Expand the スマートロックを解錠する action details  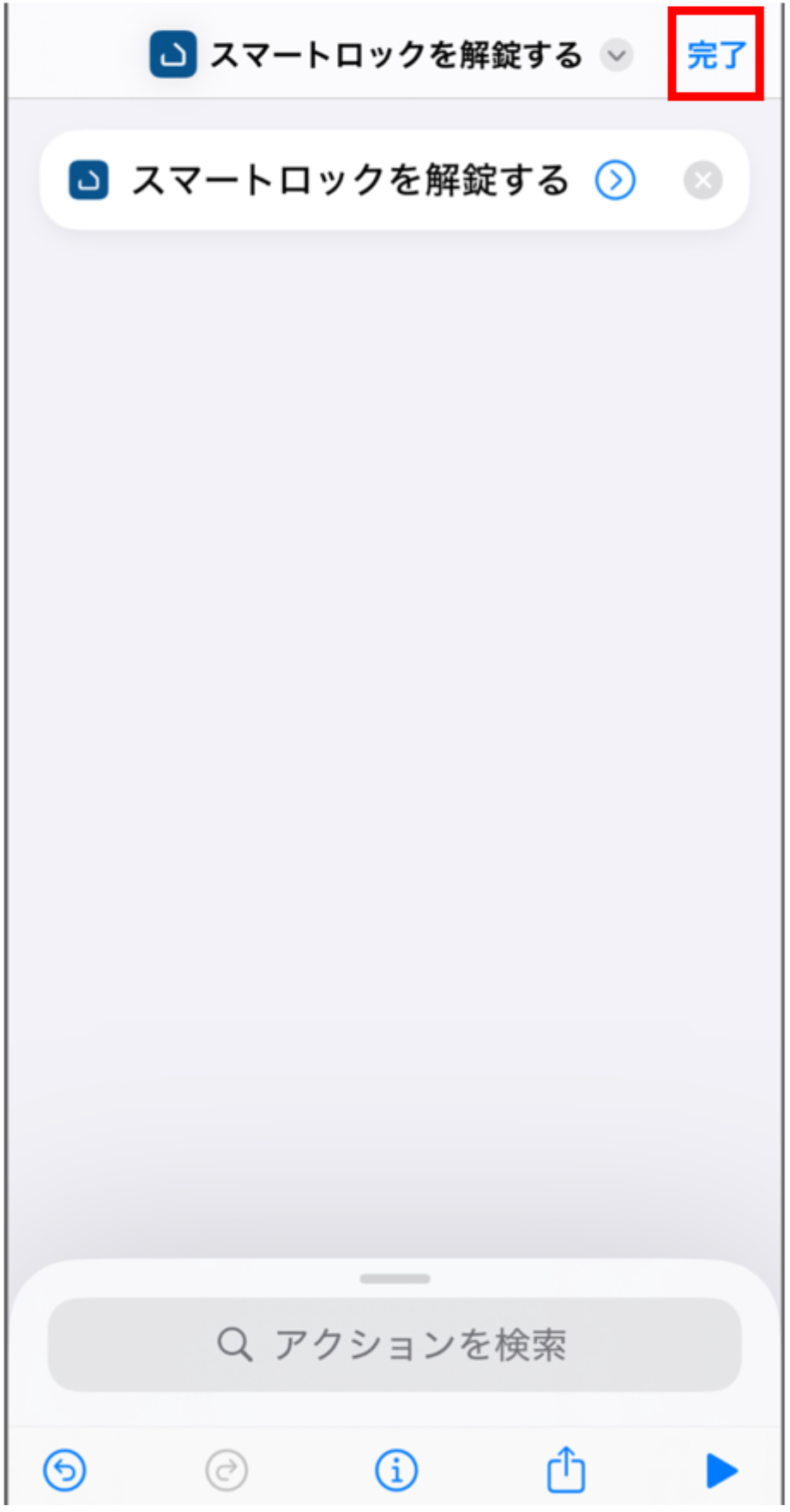coord(615,181)
